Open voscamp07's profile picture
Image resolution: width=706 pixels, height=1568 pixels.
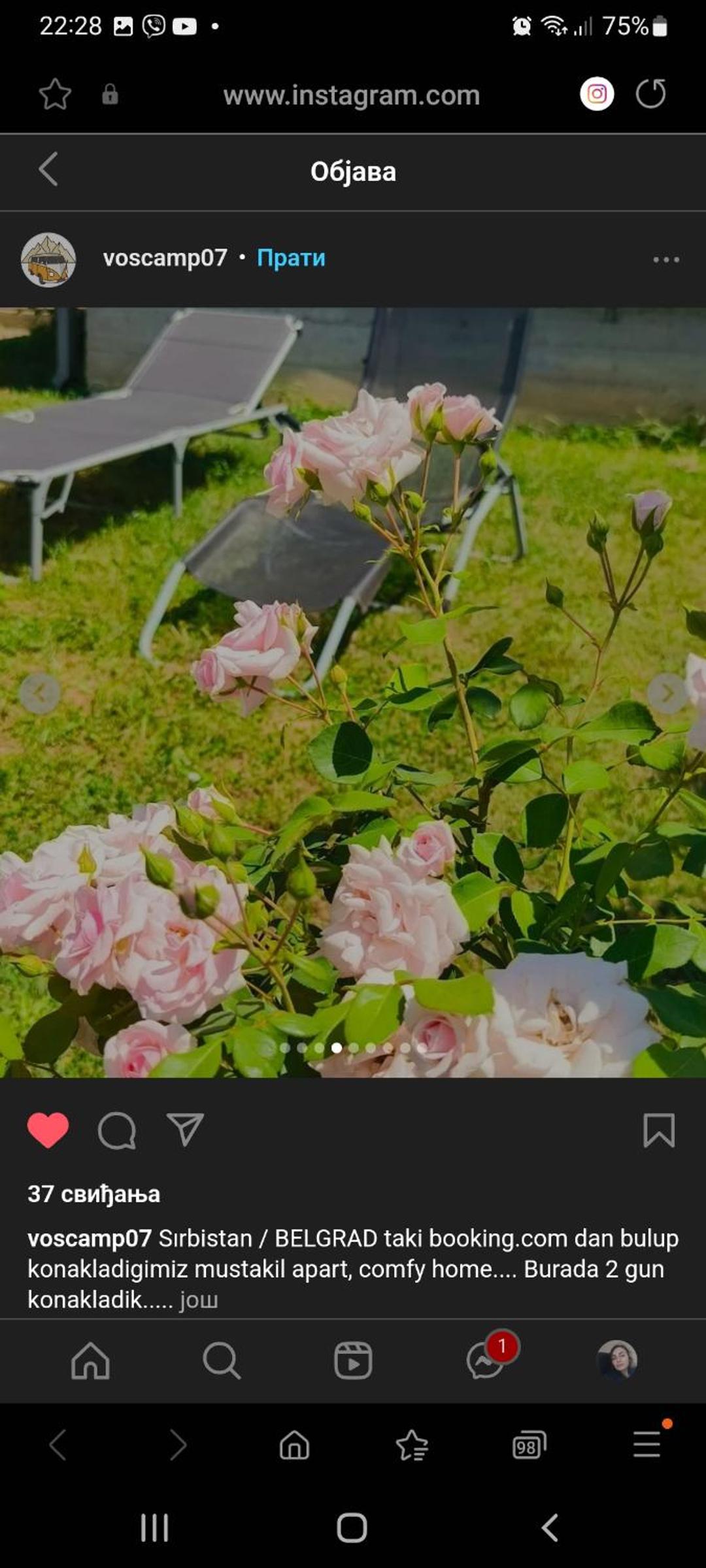coord(48,259)
